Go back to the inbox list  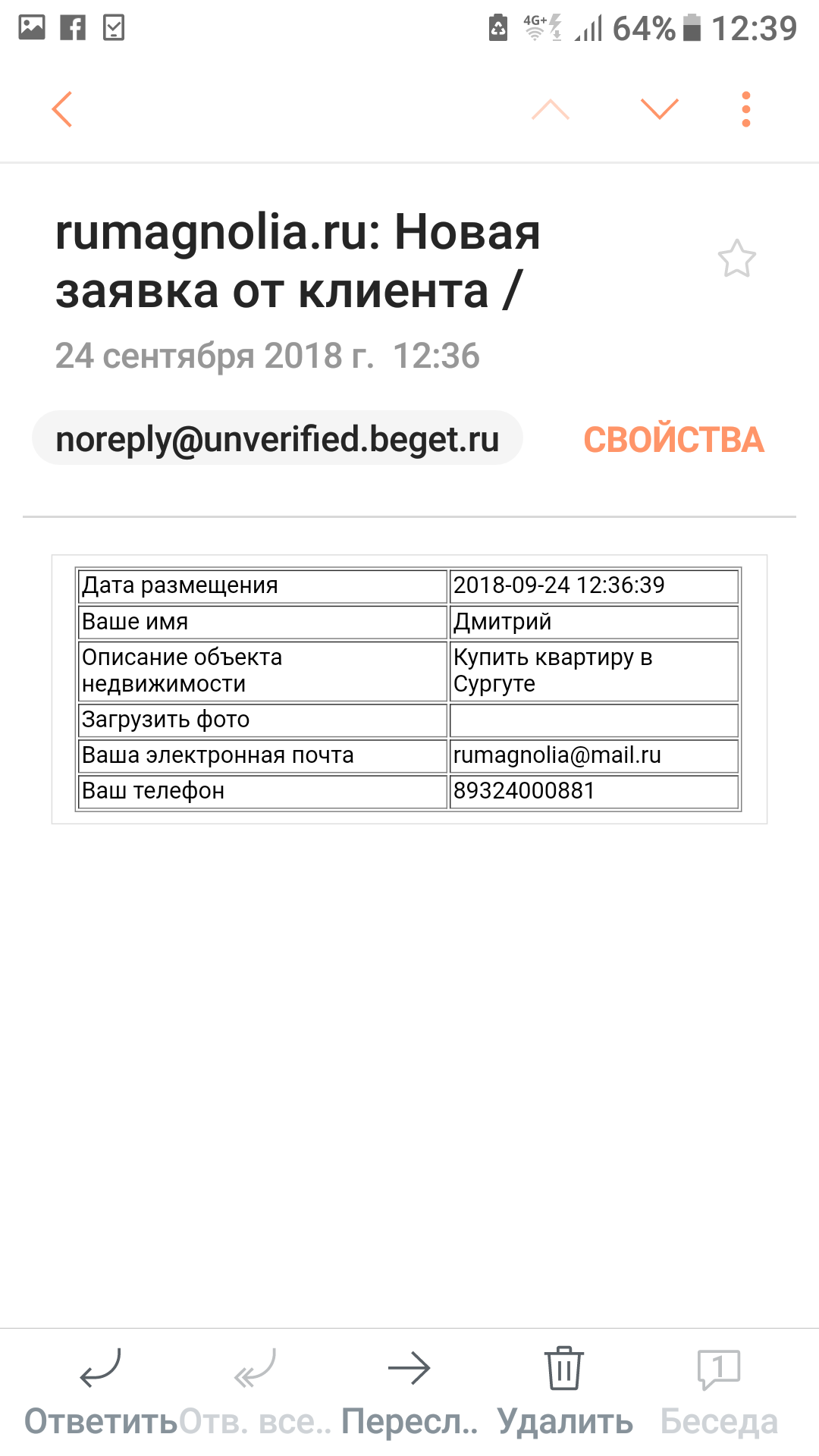pyautogui.click(x=62, y=109)
